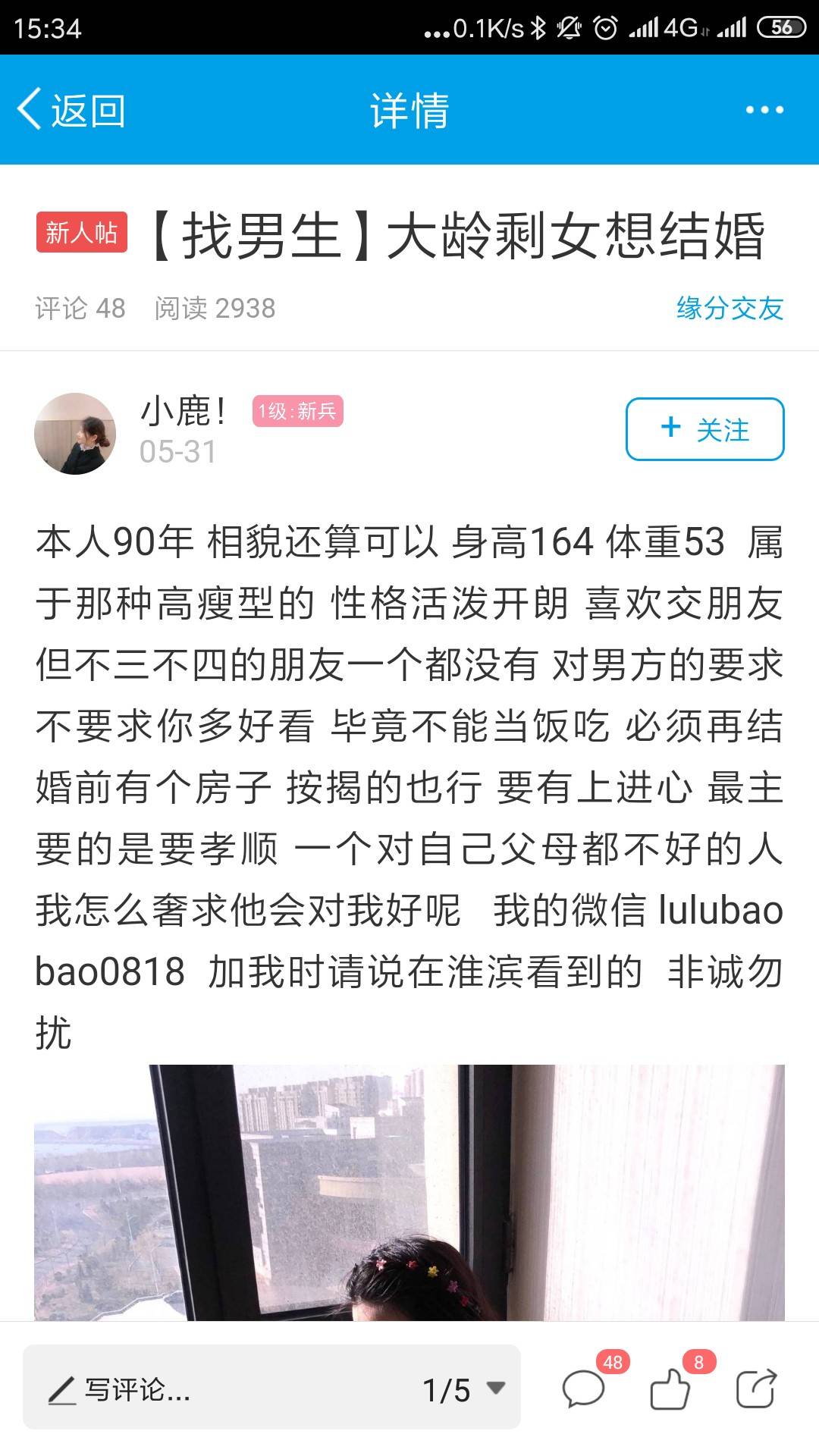Open 小鹿!'s profile avatar

pos(75,434)
